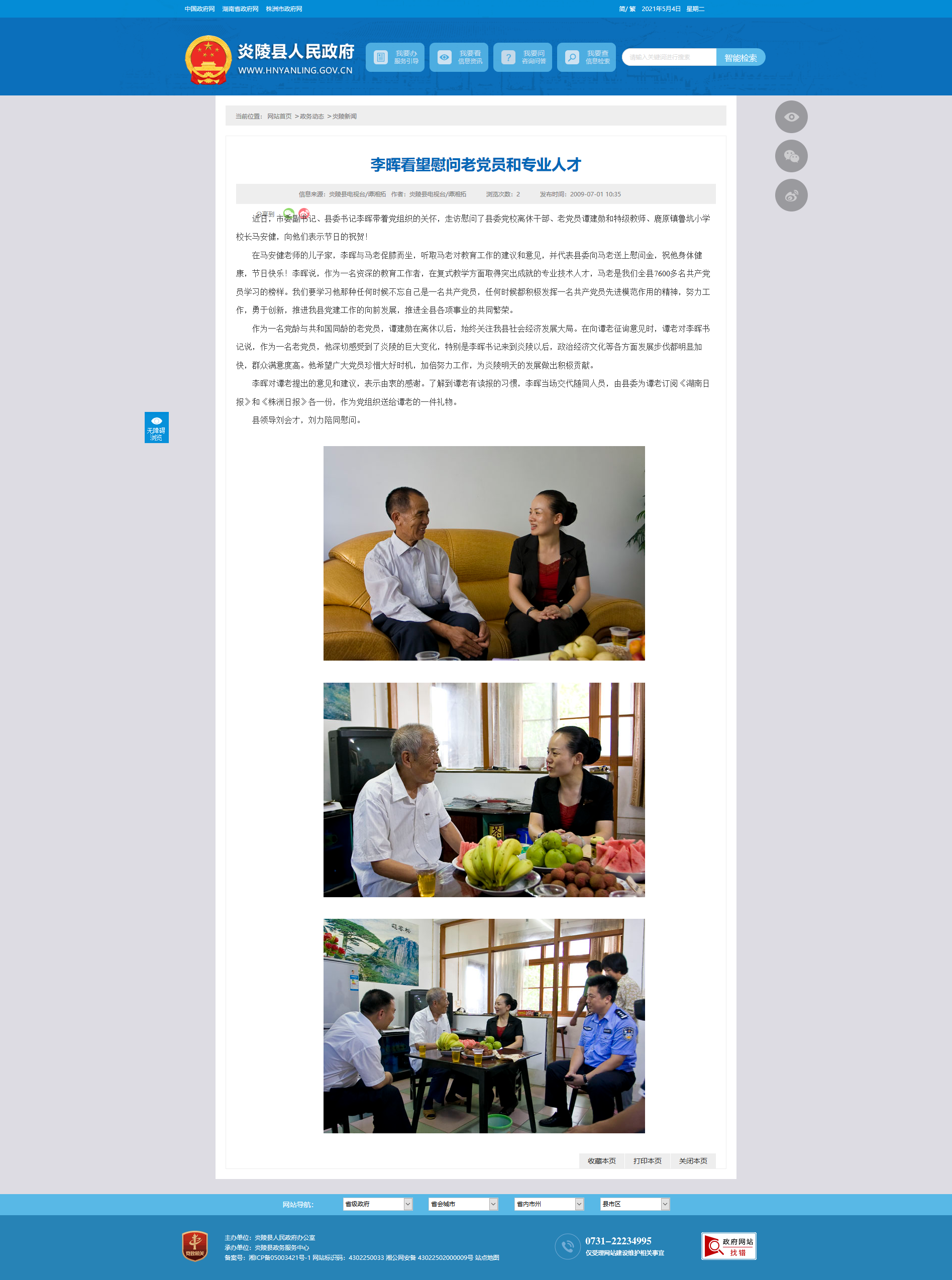Go to 我要看 信息资讯

point(459,57)
